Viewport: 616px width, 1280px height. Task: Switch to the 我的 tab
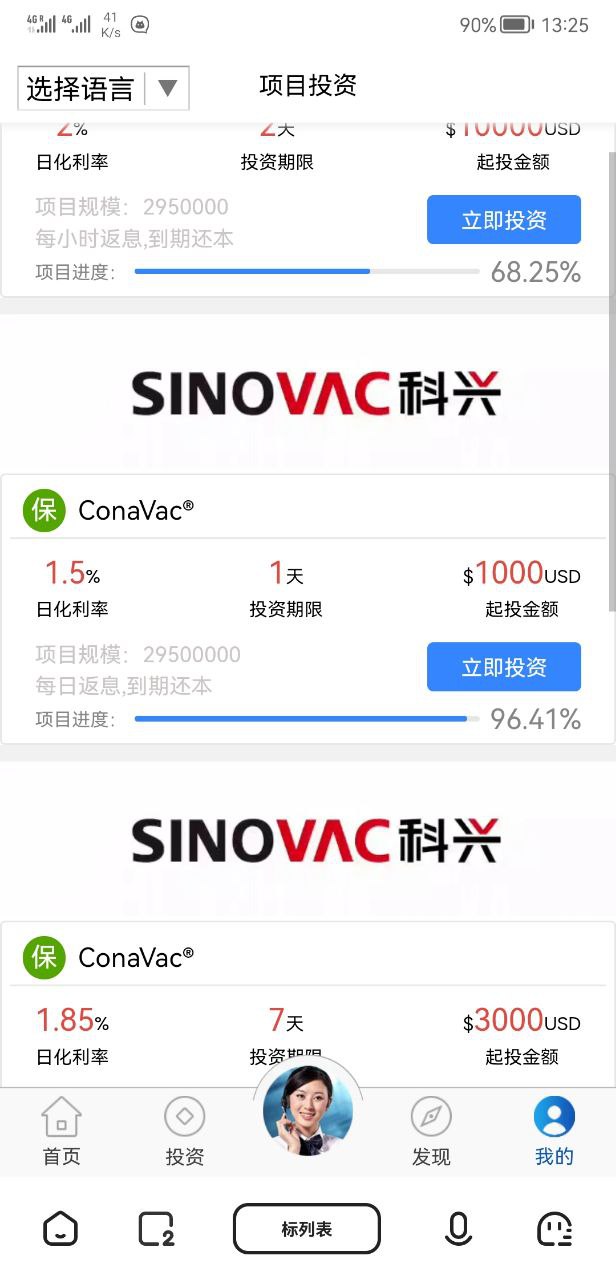[x=554, y=1131]
